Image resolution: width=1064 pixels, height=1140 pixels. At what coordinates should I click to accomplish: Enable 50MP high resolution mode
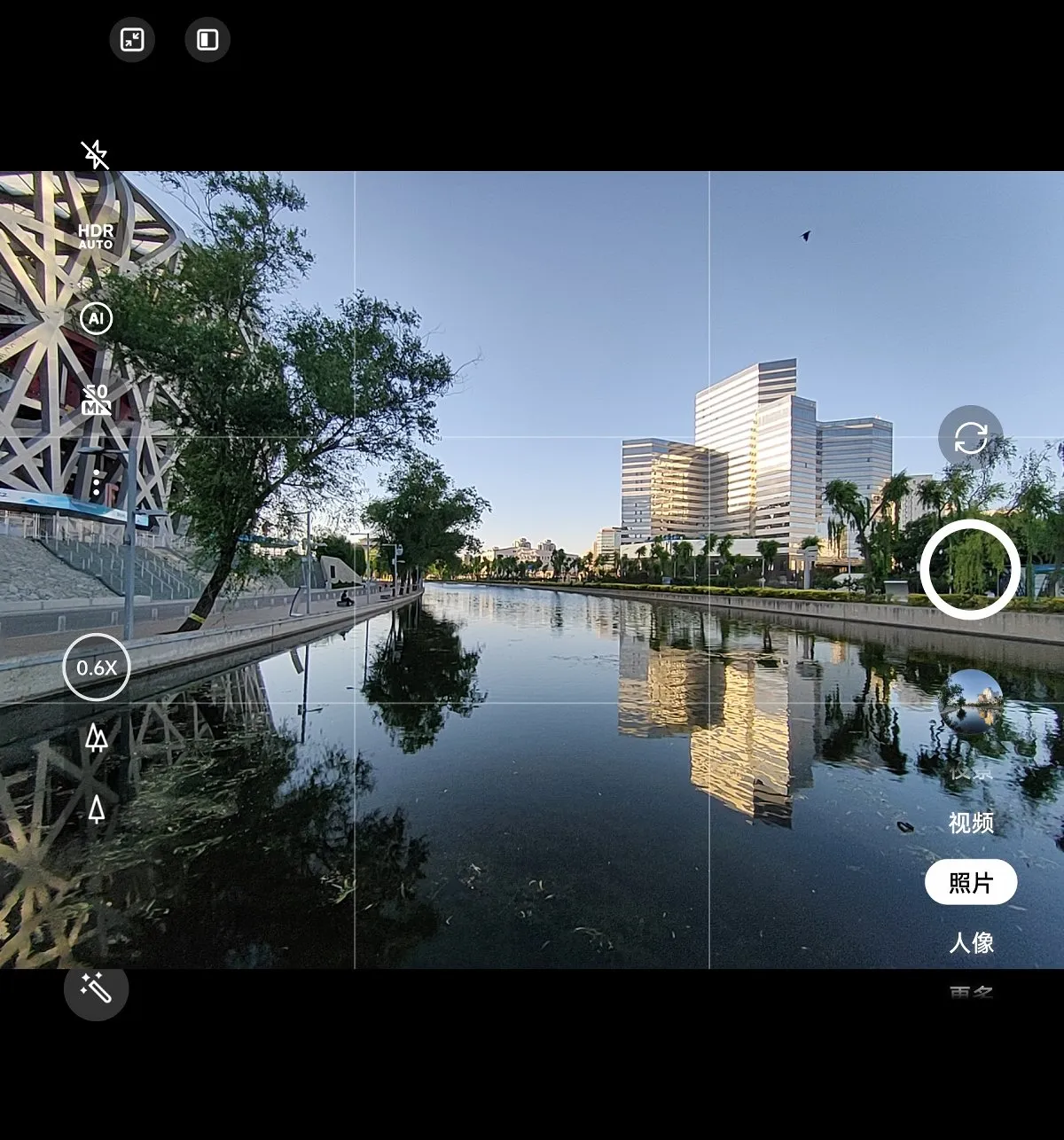point(96,401)
